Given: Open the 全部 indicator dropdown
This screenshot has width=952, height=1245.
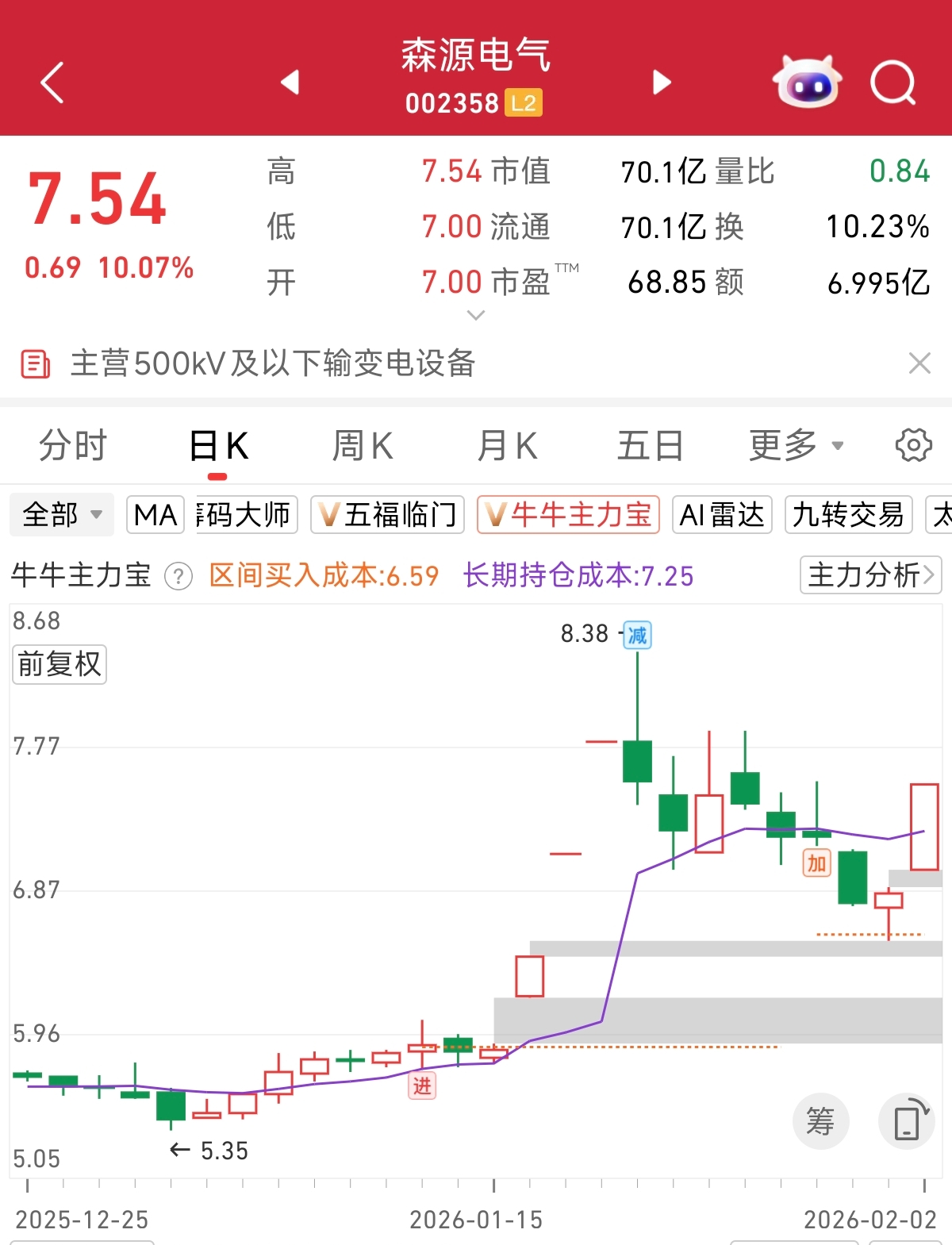Looking at the screenshot, I should tap(62, 514).
